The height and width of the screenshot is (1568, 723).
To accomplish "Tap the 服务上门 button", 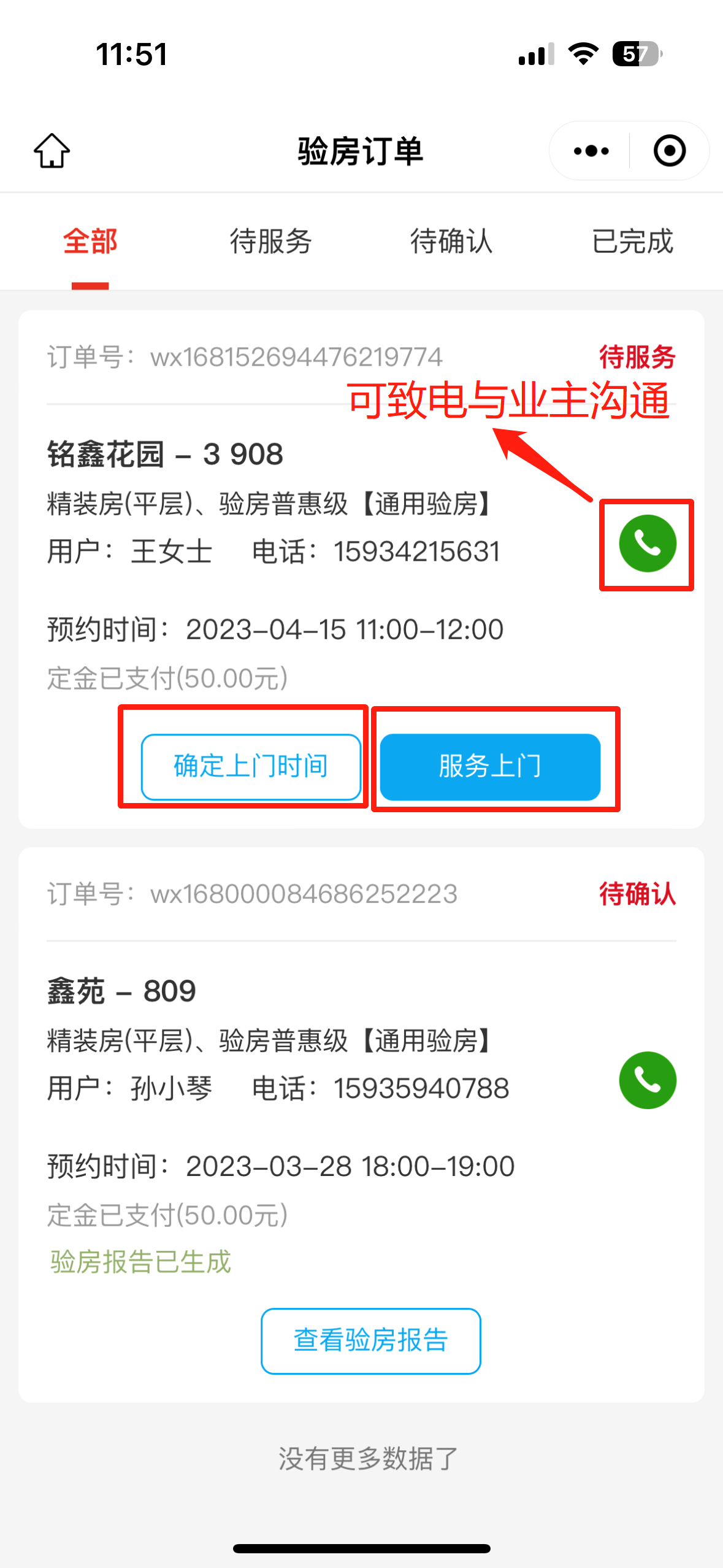I will [490, 767].
